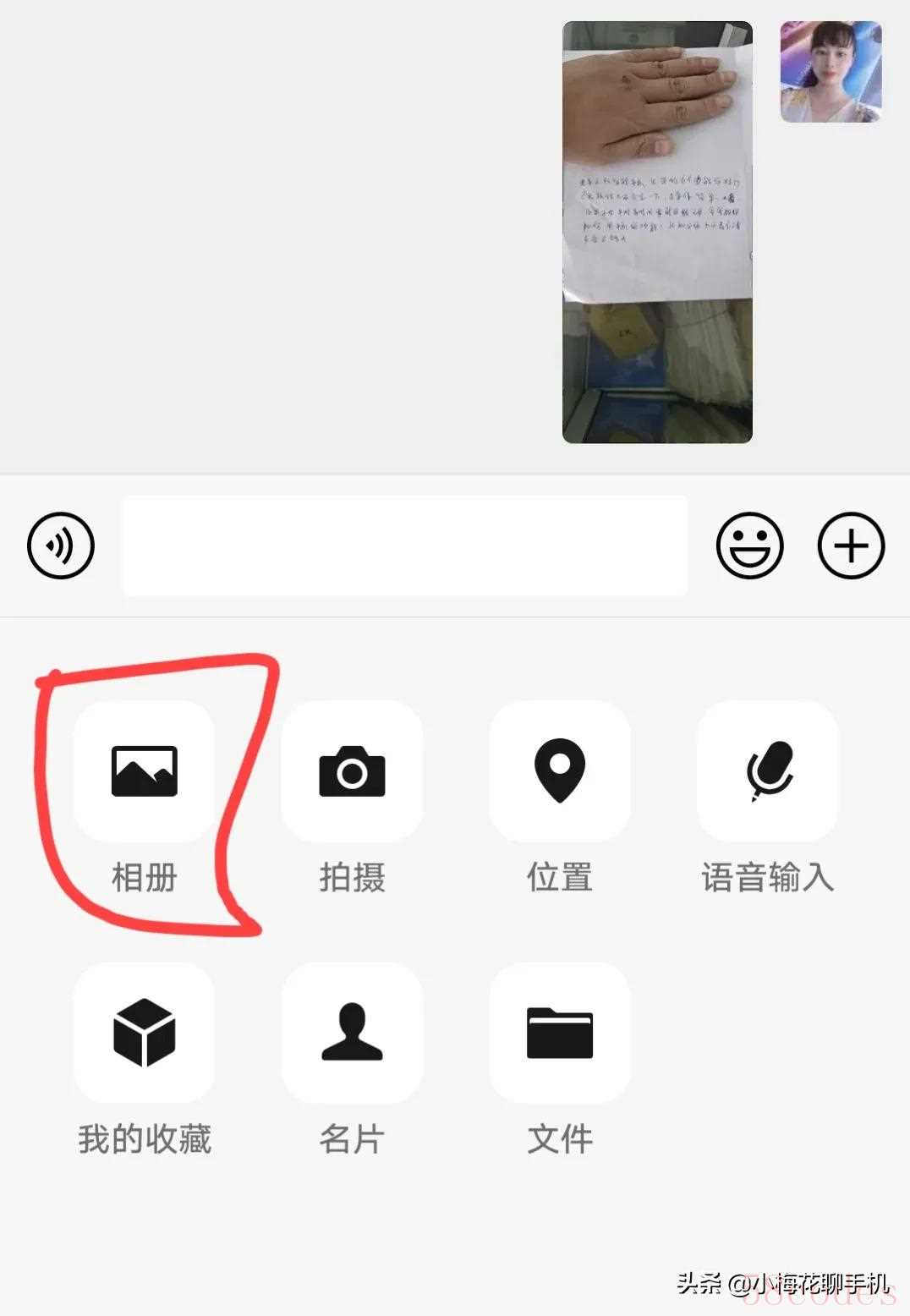The height and width of the screenshot is (1316, 910).
Task: Choose a file via 文件
Action: tap(560, 1033)
